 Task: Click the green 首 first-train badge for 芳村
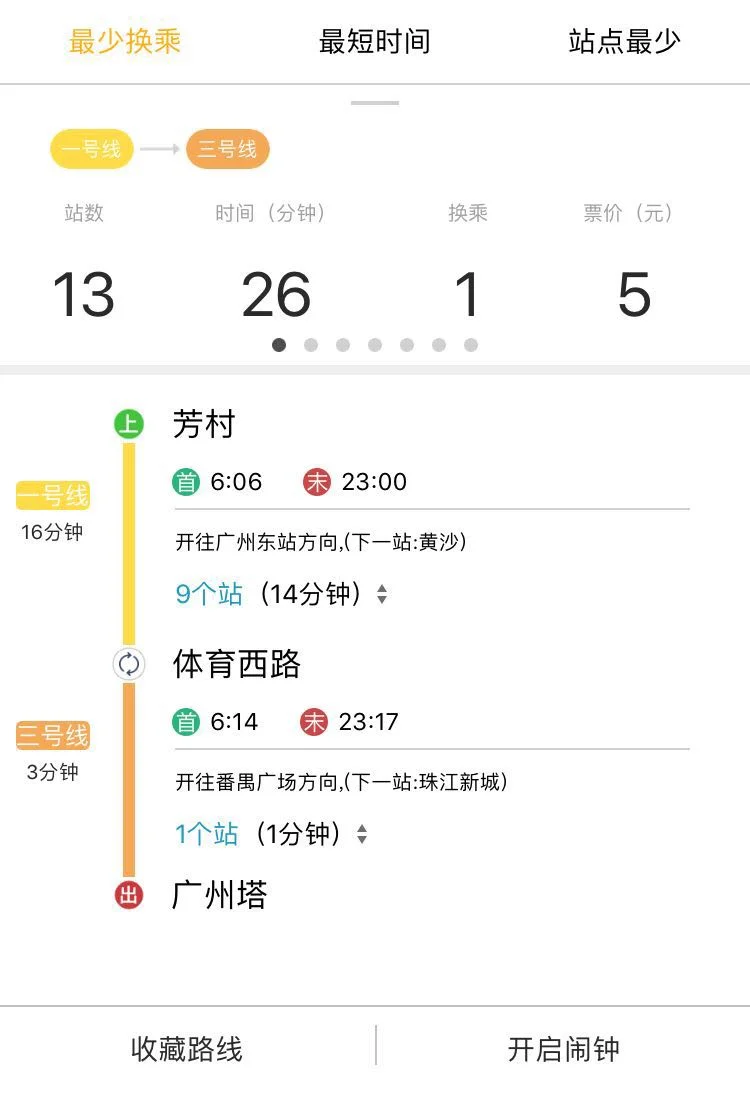tap(186, 482)
